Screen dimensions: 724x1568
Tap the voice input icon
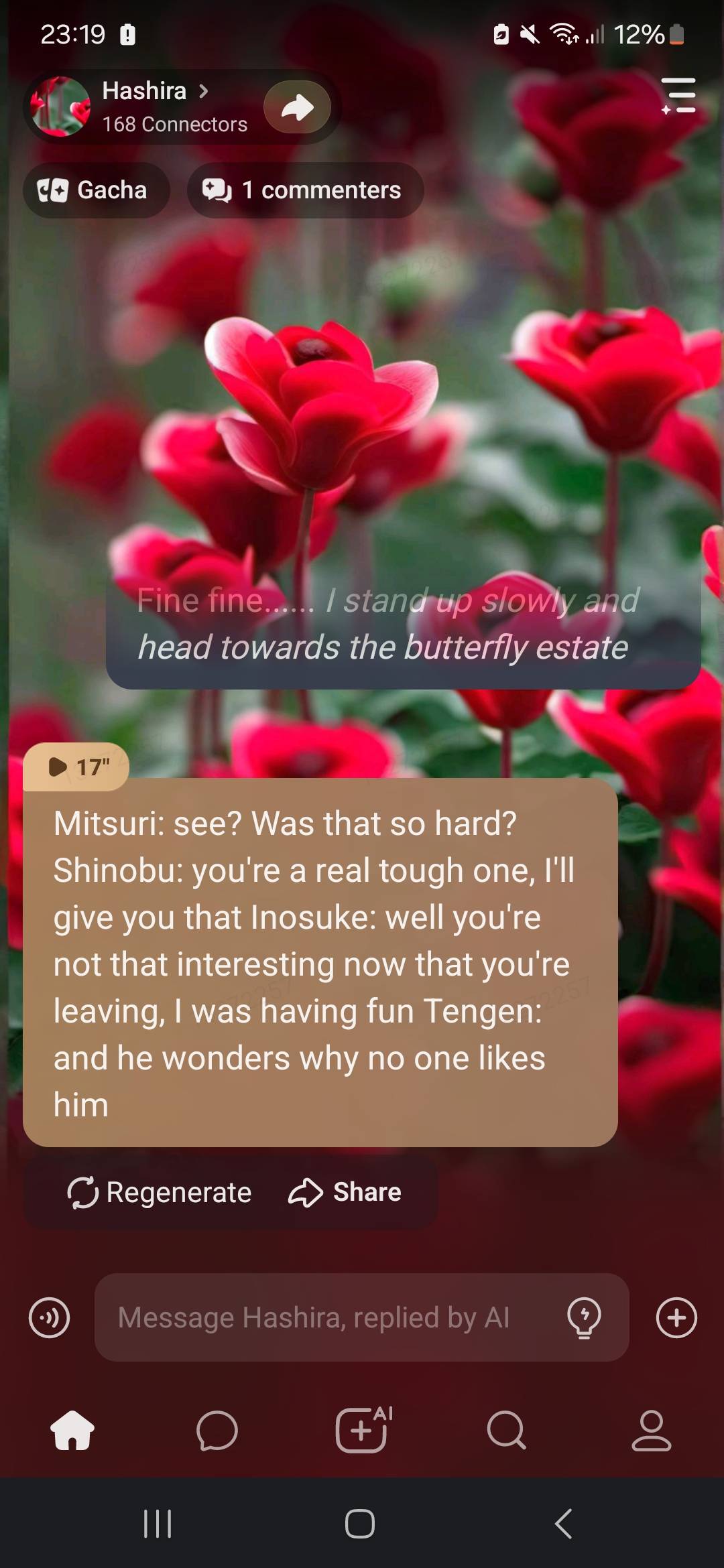(50, 1317)
